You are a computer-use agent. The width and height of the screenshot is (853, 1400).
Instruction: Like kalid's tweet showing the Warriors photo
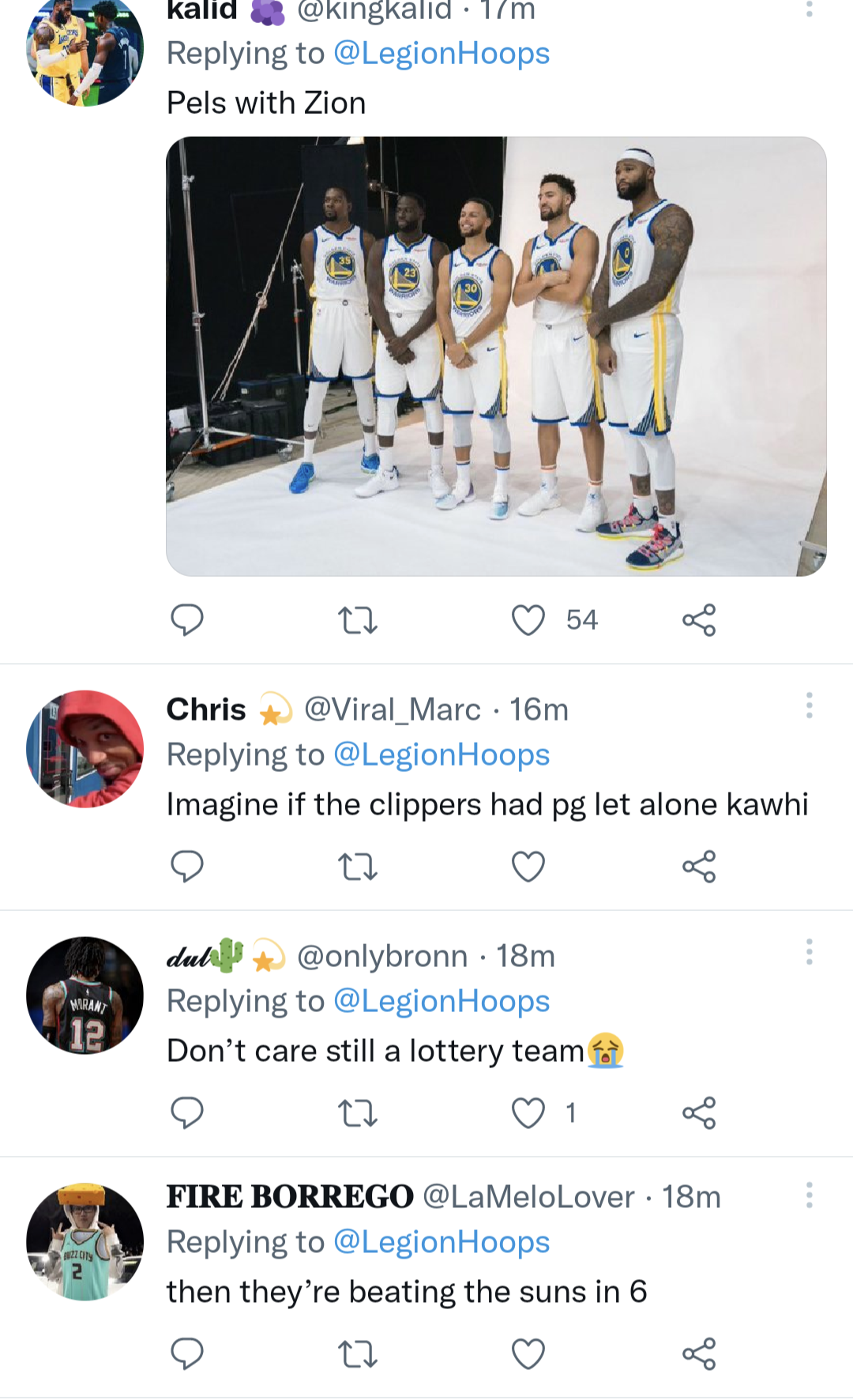(528, 620)
